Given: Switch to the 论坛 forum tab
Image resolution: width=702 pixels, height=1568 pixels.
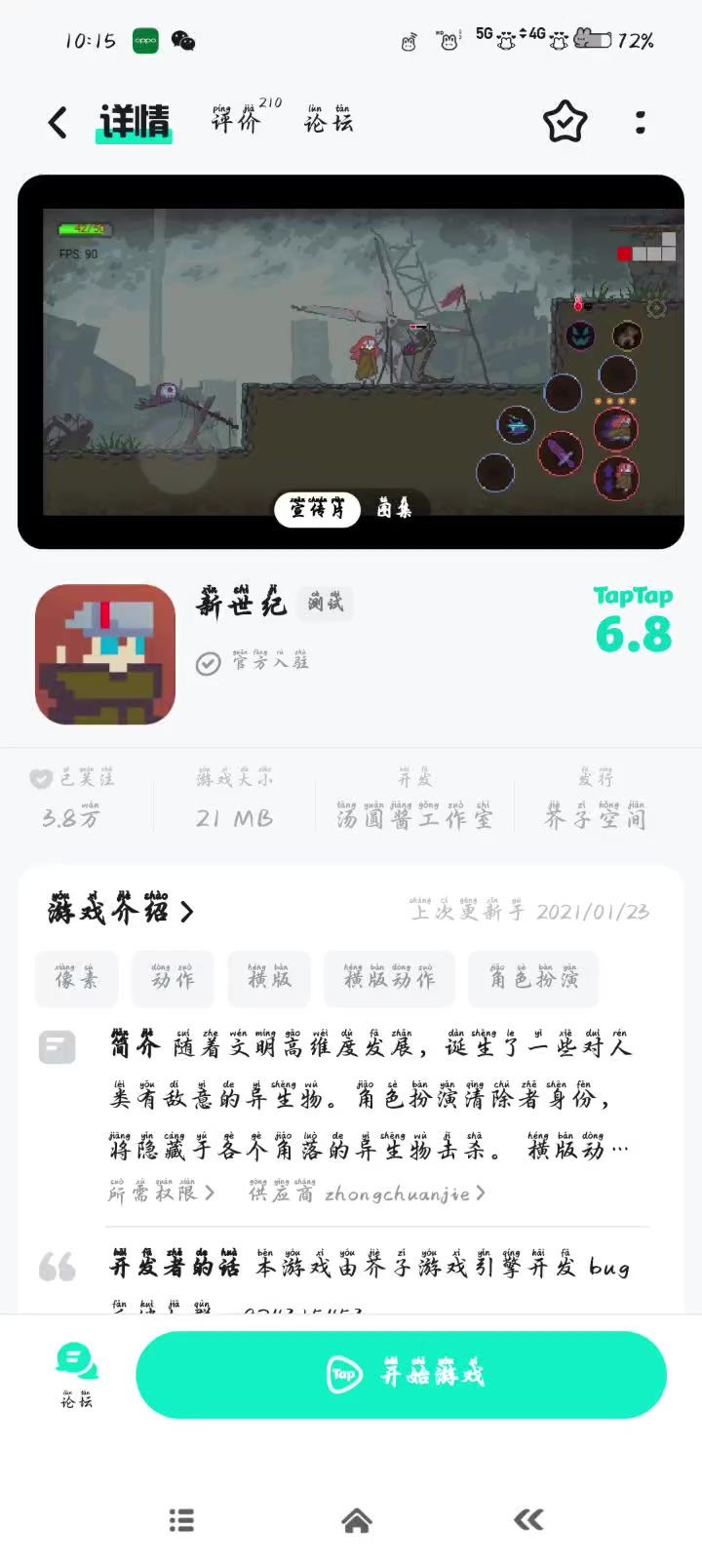Looking at the screenshot, I should click(x=329, y=120).
